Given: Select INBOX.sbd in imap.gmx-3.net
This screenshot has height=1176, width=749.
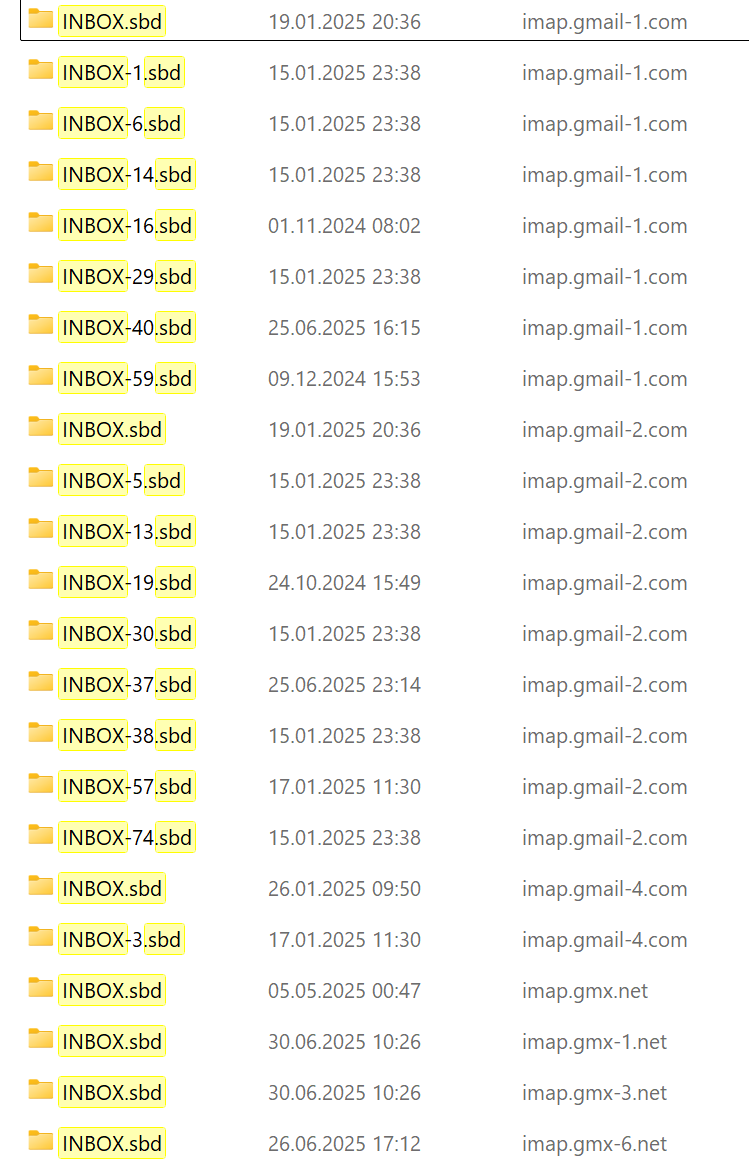Looking at the screenshot, I should (x=111, y=1093).
